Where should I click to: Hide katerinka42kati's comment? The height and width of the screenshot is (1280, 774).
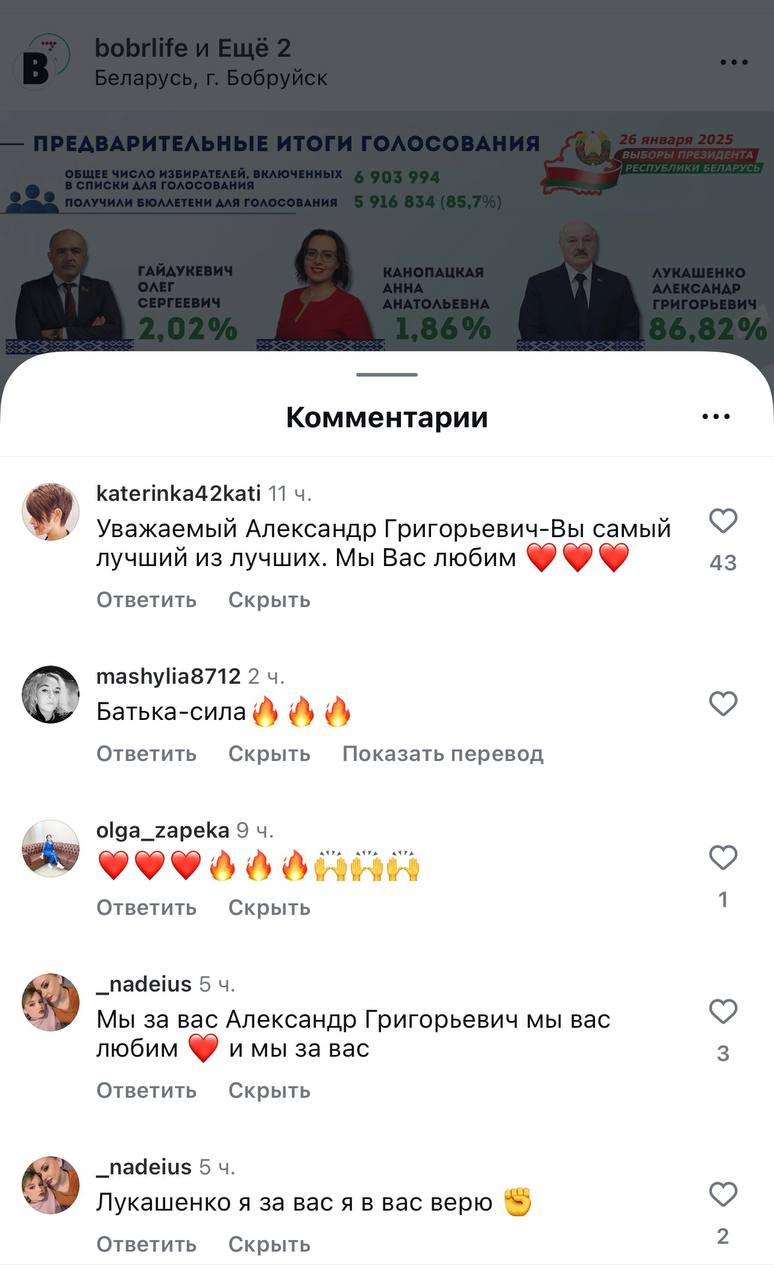[x=269, y=600]
